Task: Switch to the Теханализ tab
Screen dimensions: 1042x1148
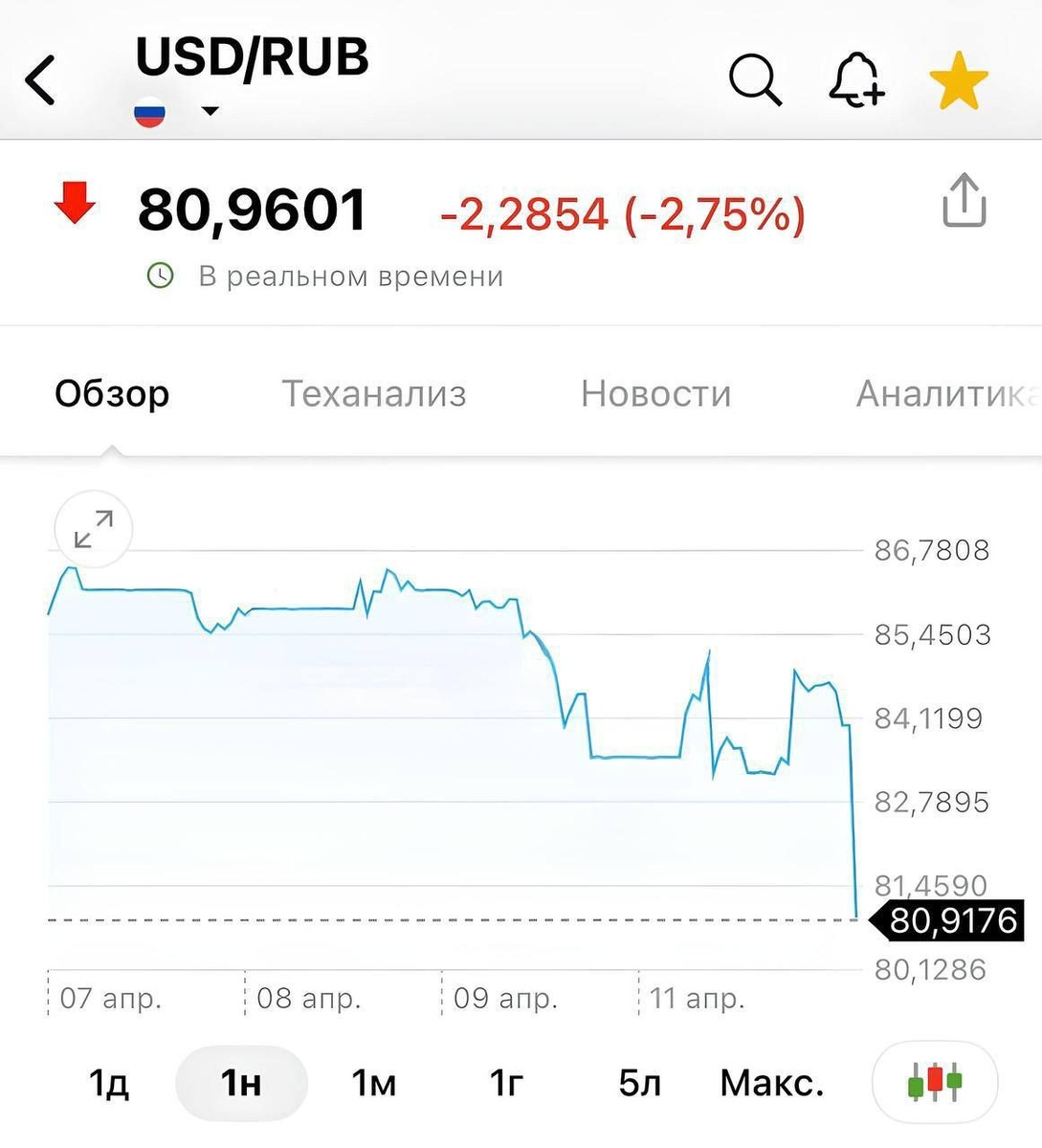Action: coord(373,393)
